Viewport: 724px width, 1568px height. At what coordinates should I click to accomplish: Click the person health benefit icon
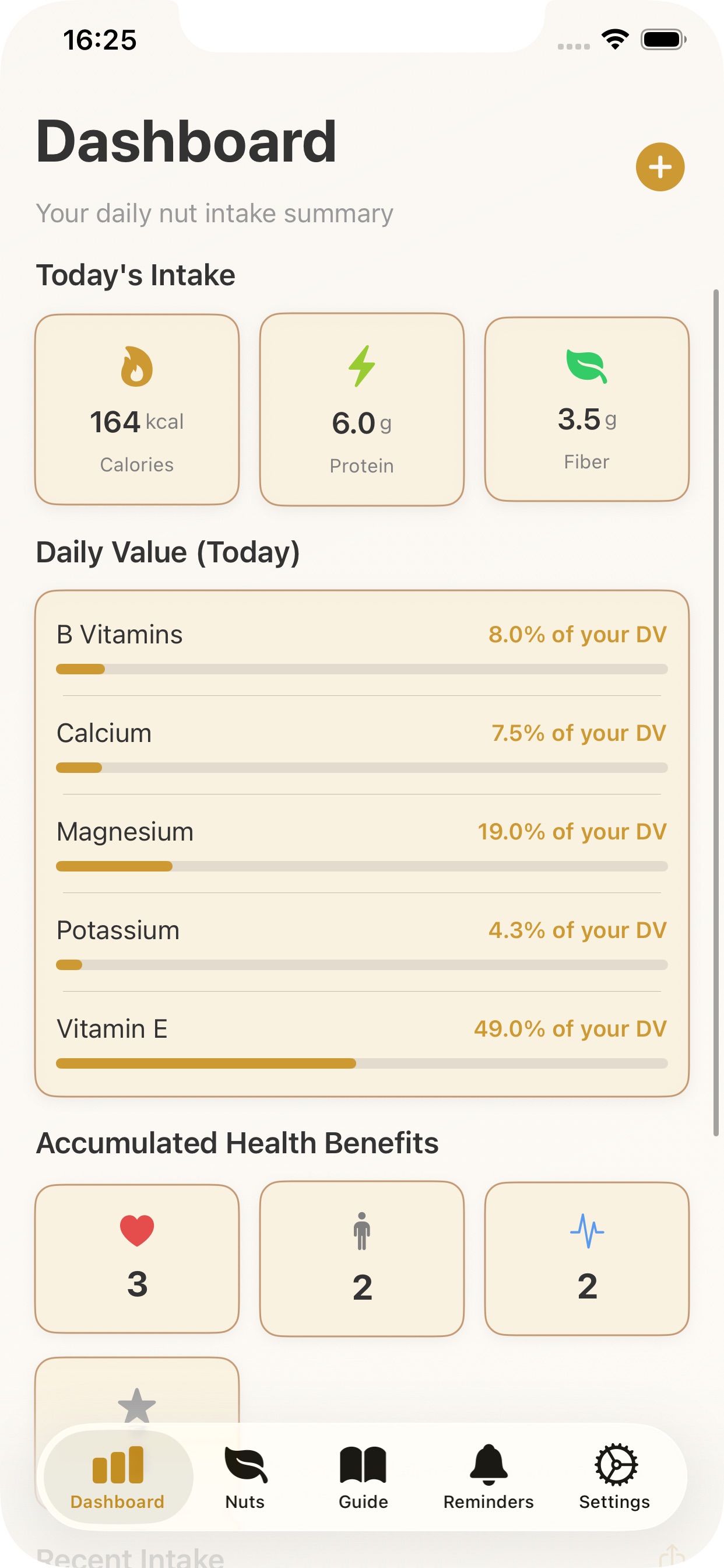(362, 1231)
